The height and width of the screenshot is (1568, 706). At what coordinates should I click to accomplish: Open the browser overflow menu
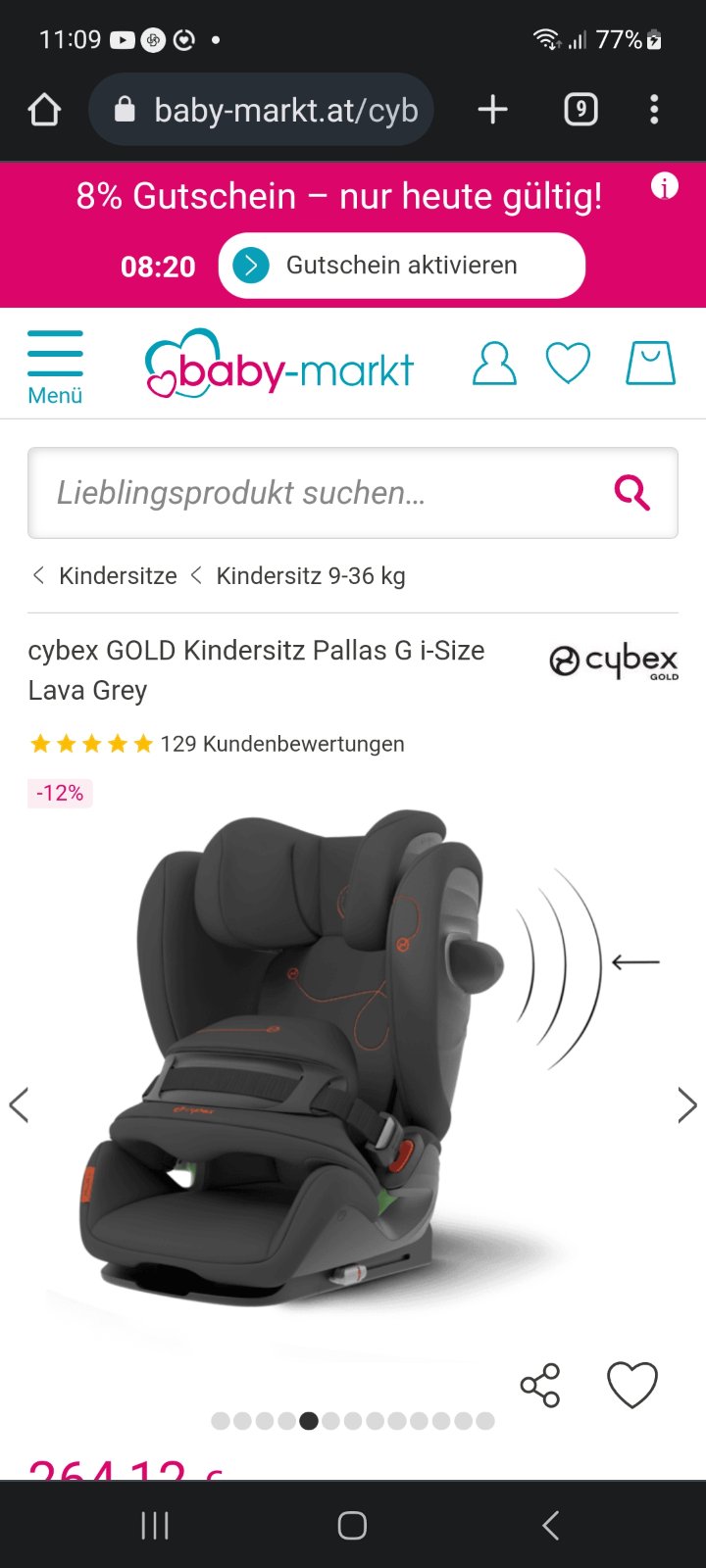(654, 110)
